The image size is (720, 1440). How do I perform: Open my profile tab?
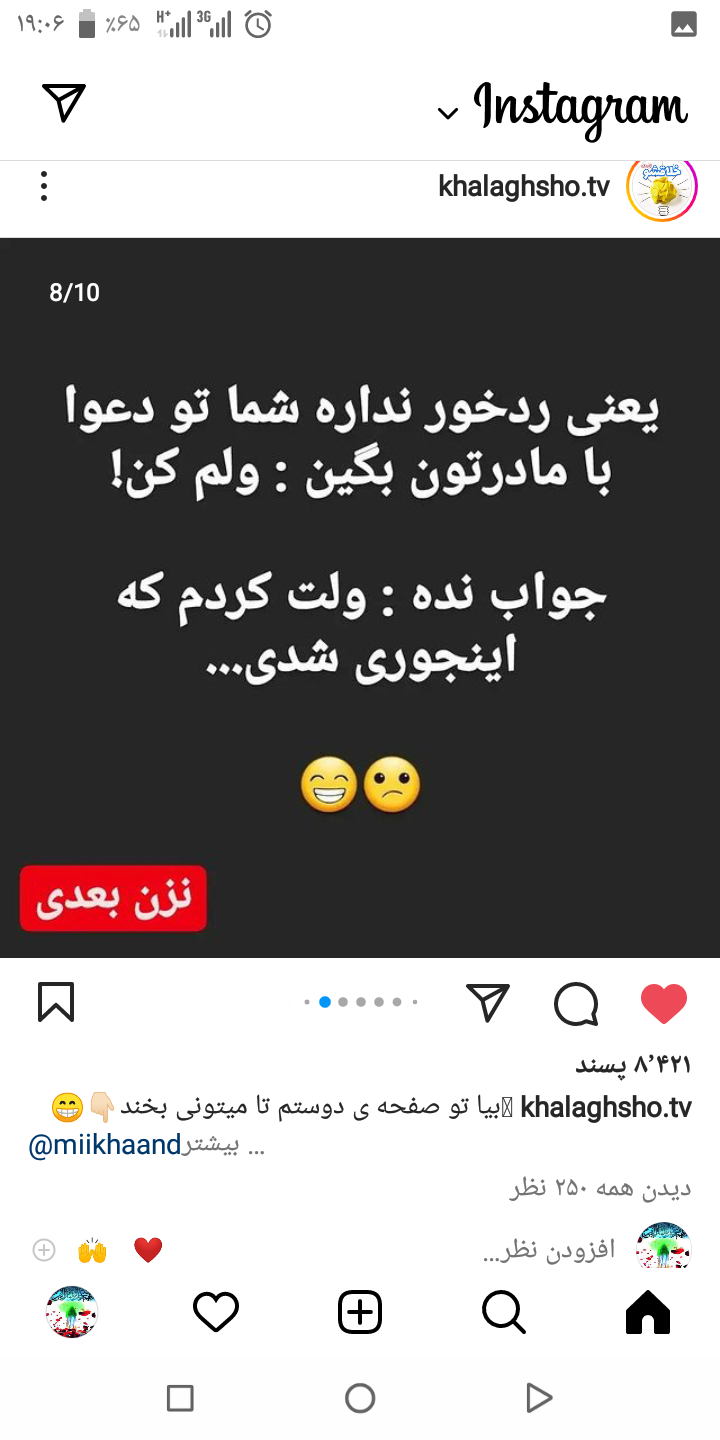pyautogui.click(x=72, y=1312)
